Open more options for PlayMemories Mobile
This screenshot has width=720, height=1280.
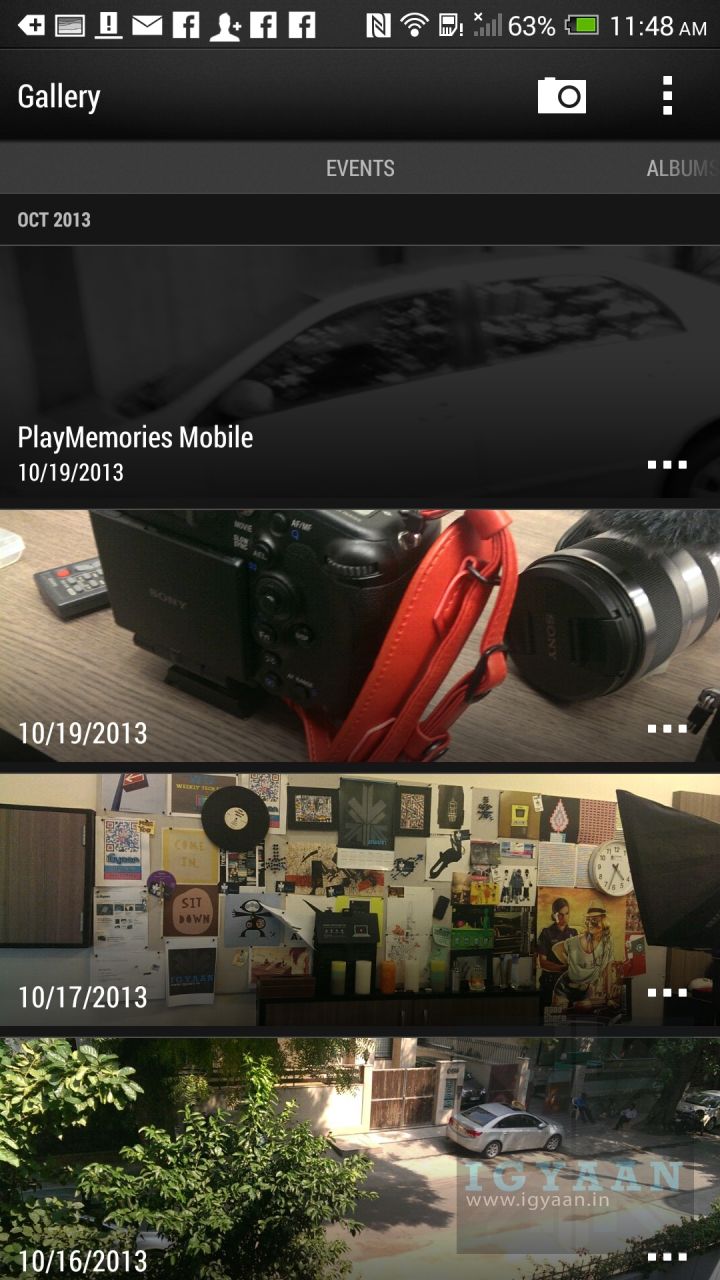(x=667, y=465)
